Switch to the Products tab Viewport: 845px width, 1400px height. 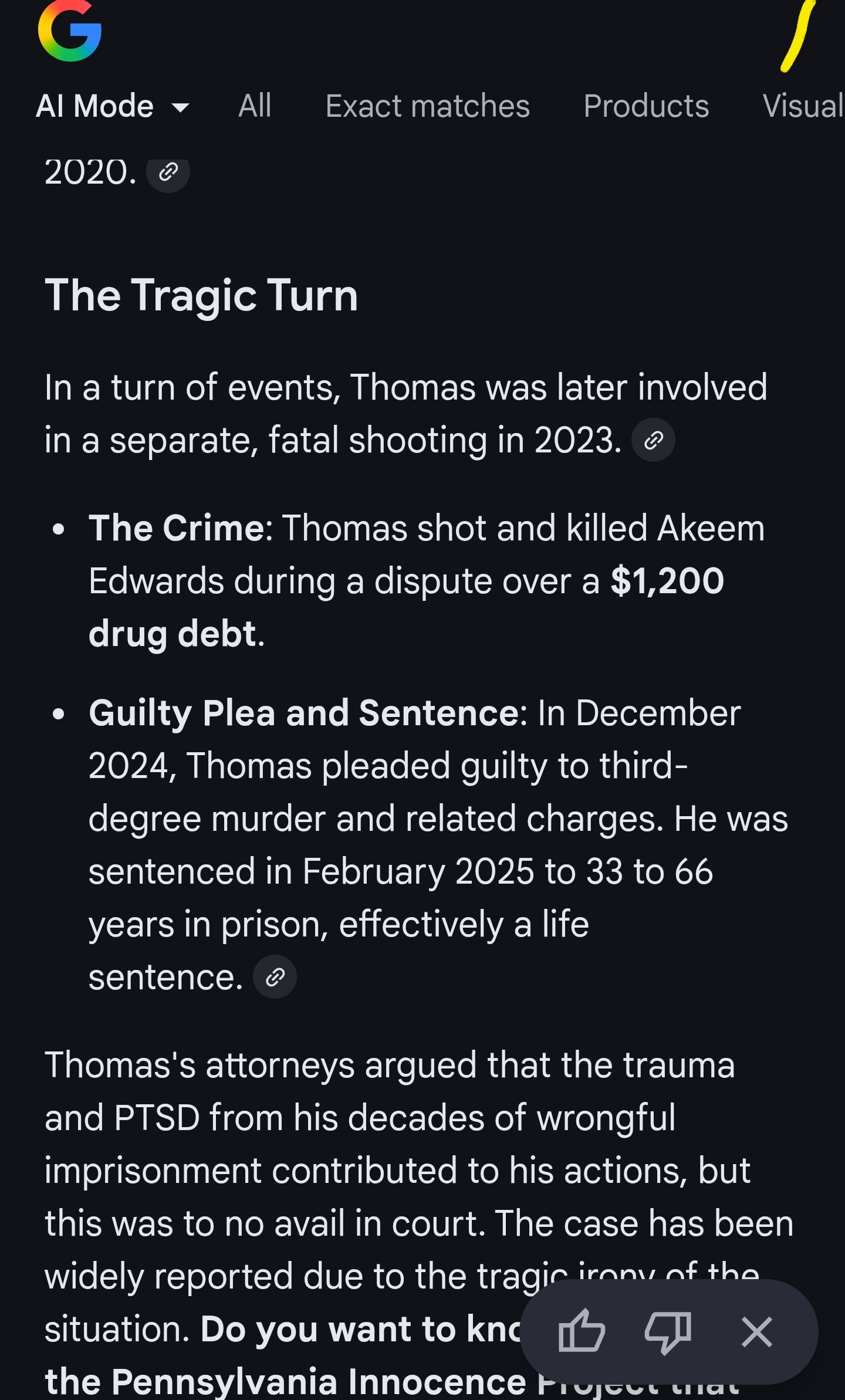point(646,106)
